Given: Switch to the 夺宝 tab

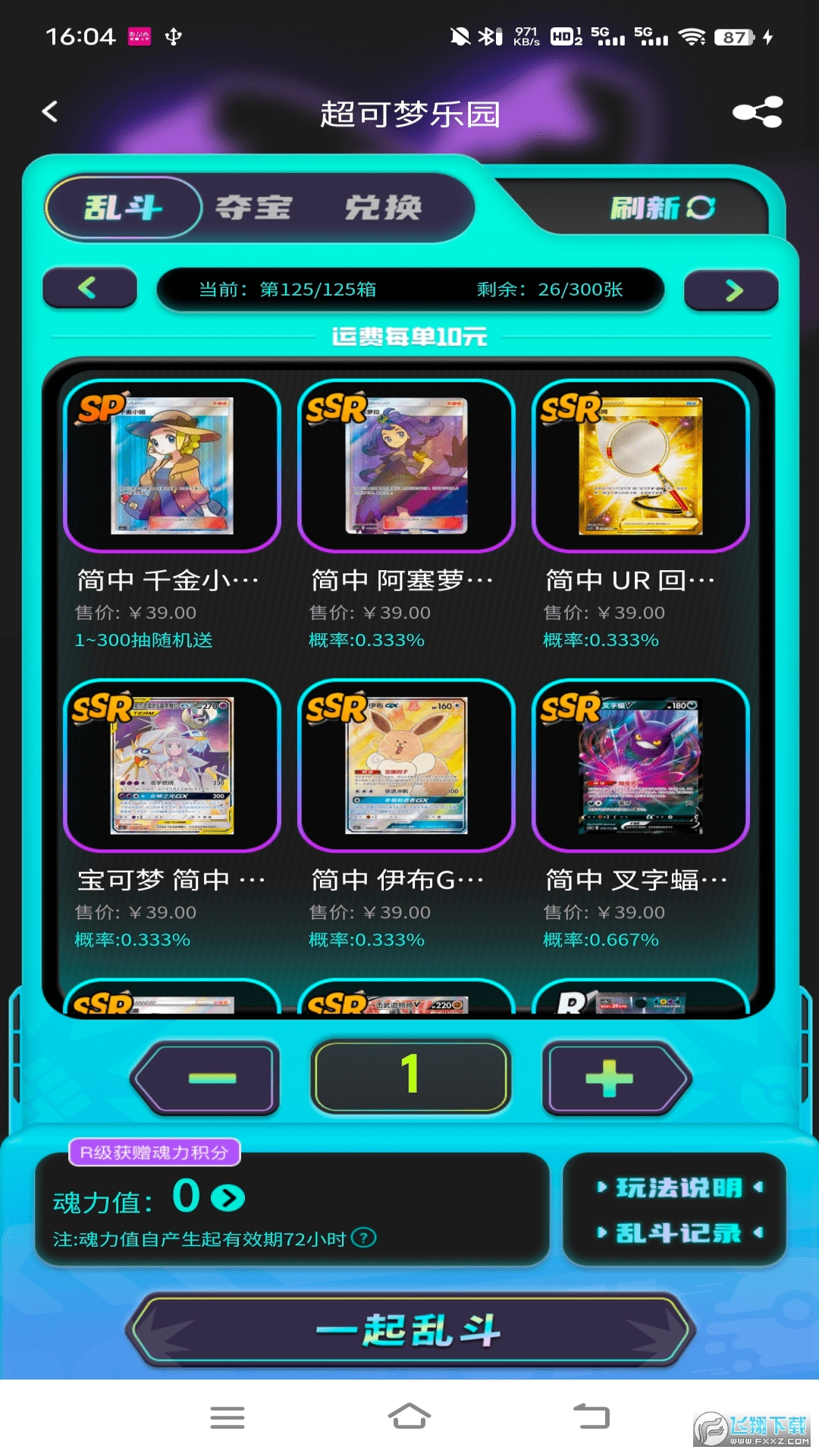Looking at the screenshot, I should point(253,207).
